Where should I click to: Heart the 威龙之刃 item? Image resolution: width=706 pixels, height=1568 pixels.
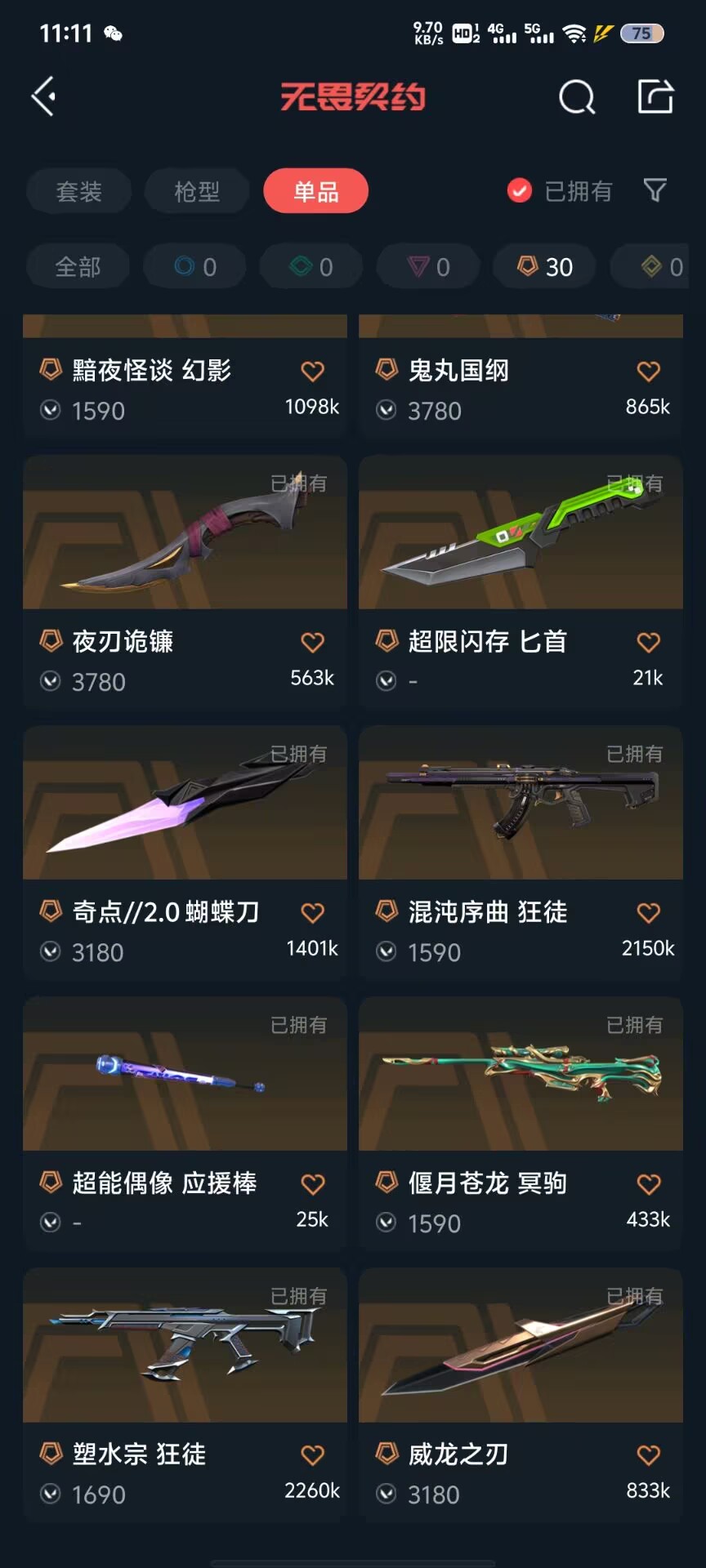pos(648,1455)
